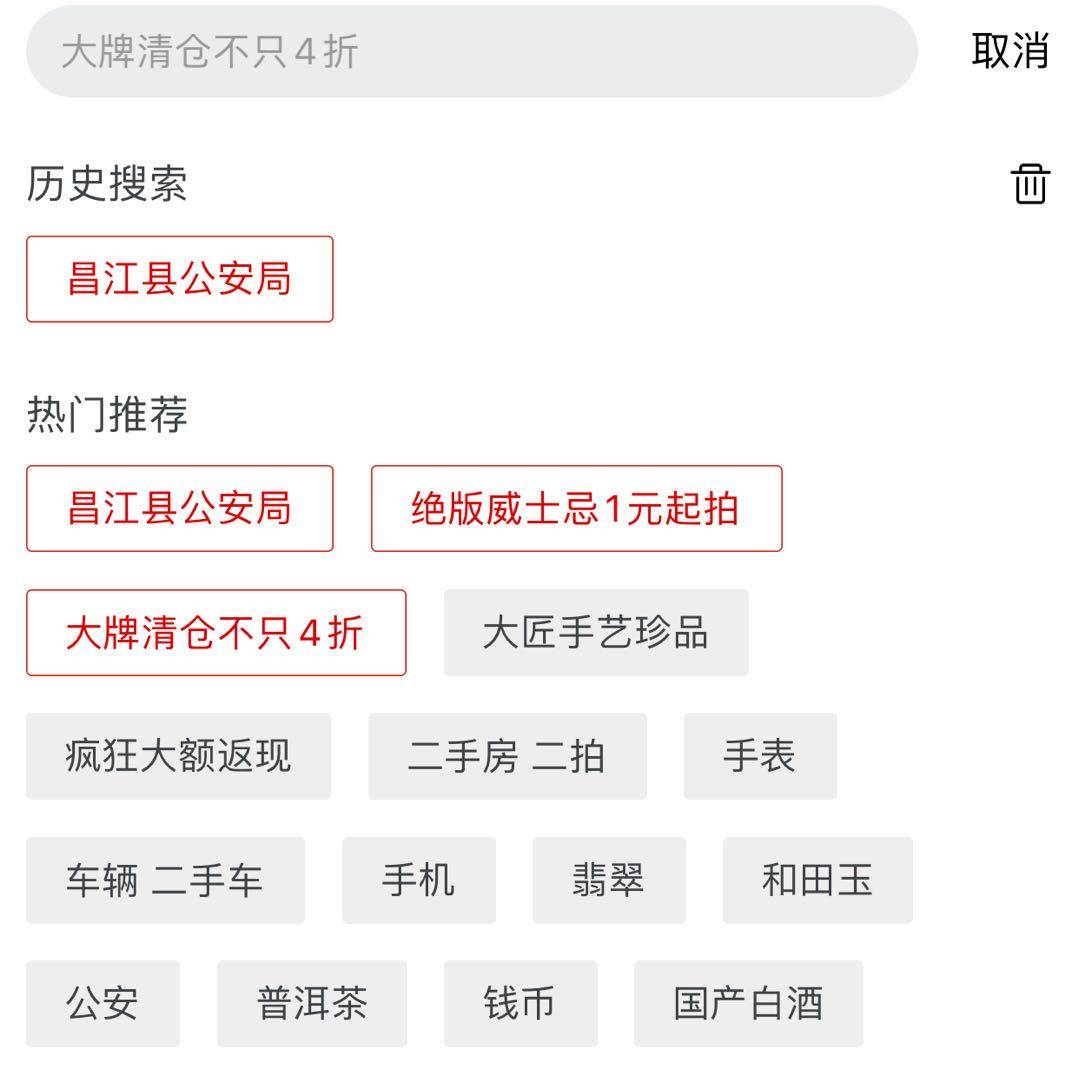Select 昌江县公安局 under 热门推荐
Viewport: 1079px width, 1090px height.
pos(179,508)
